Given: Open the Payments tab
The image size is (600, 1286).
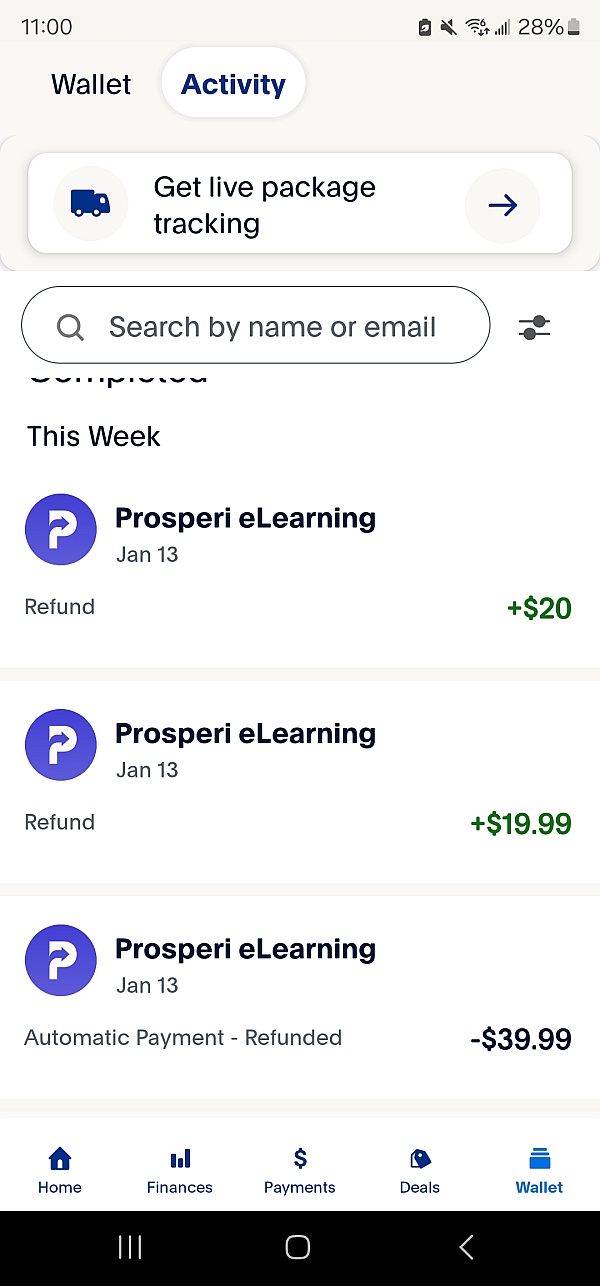Looking at the screenshot, I should tap(300, 1171).
